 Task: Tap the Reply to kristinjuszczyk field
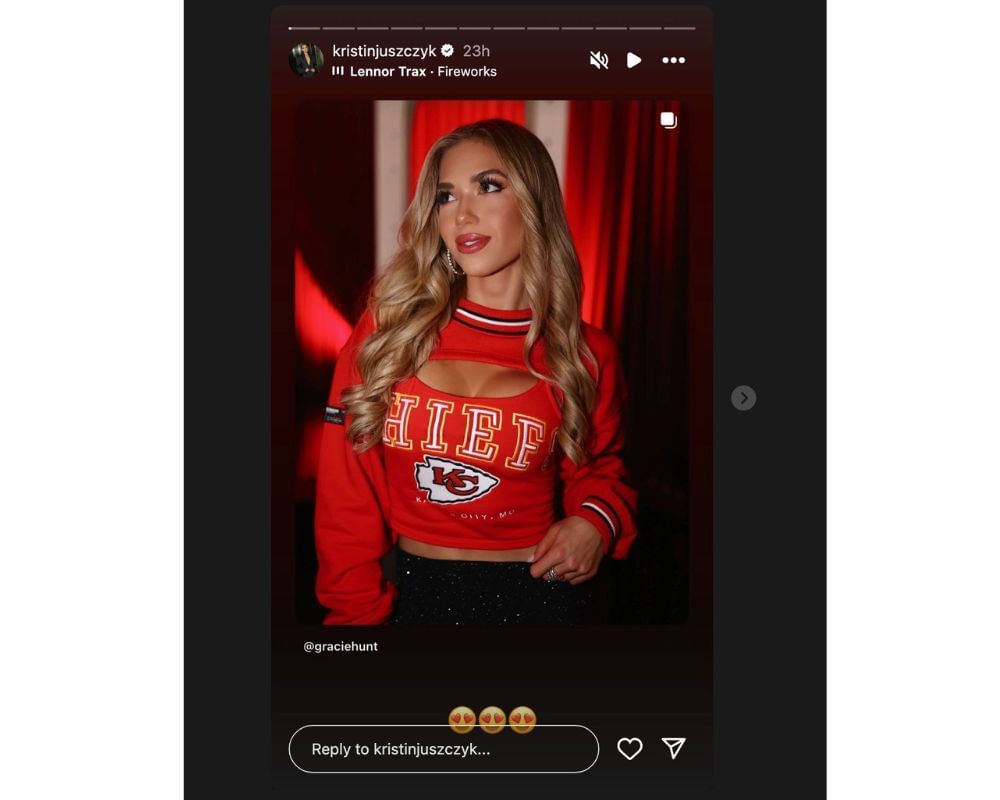(x=443, y=749)
